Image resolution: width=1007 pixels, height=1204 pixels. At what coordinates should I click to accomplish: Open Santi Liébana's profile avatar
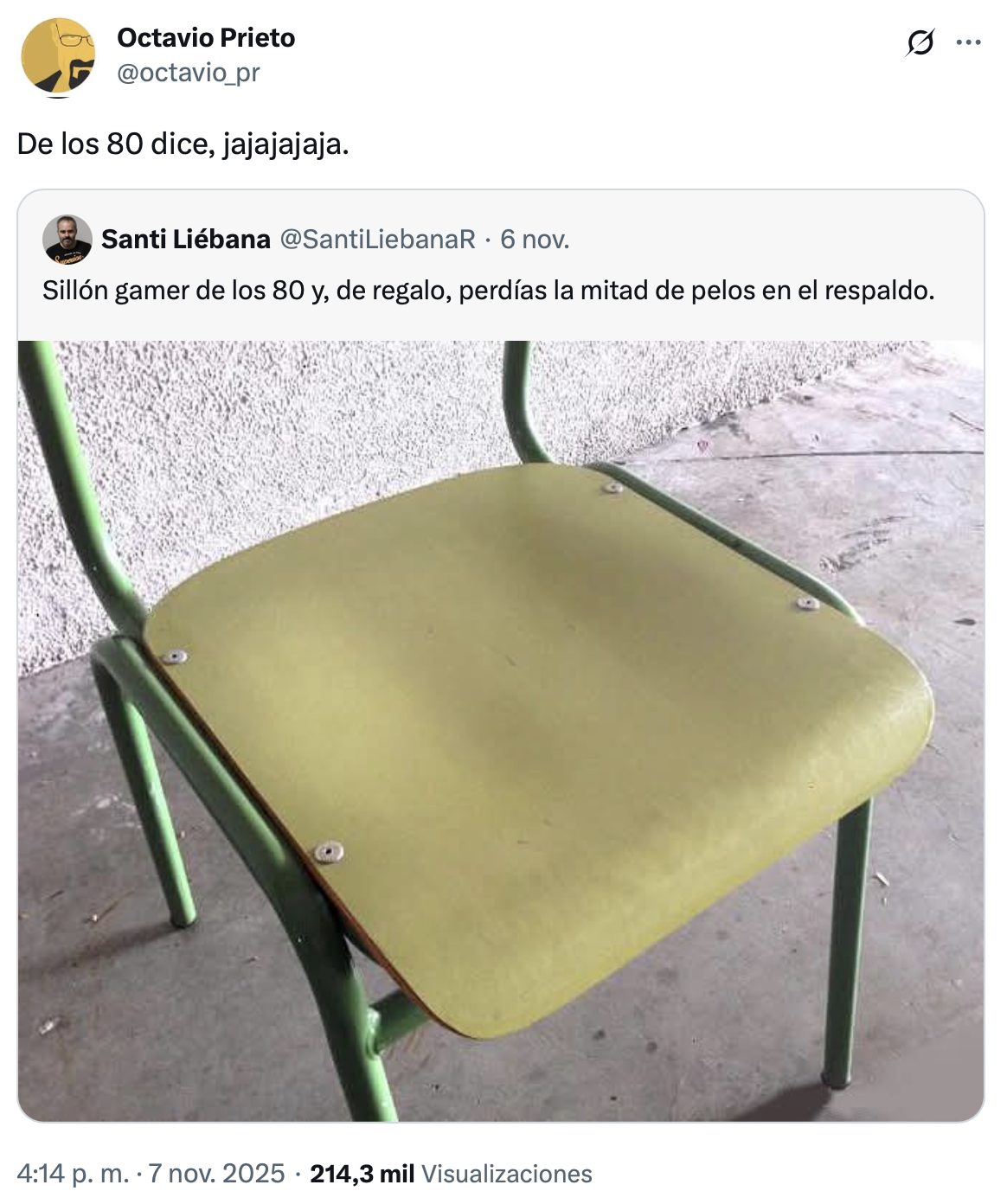point(67,240)
